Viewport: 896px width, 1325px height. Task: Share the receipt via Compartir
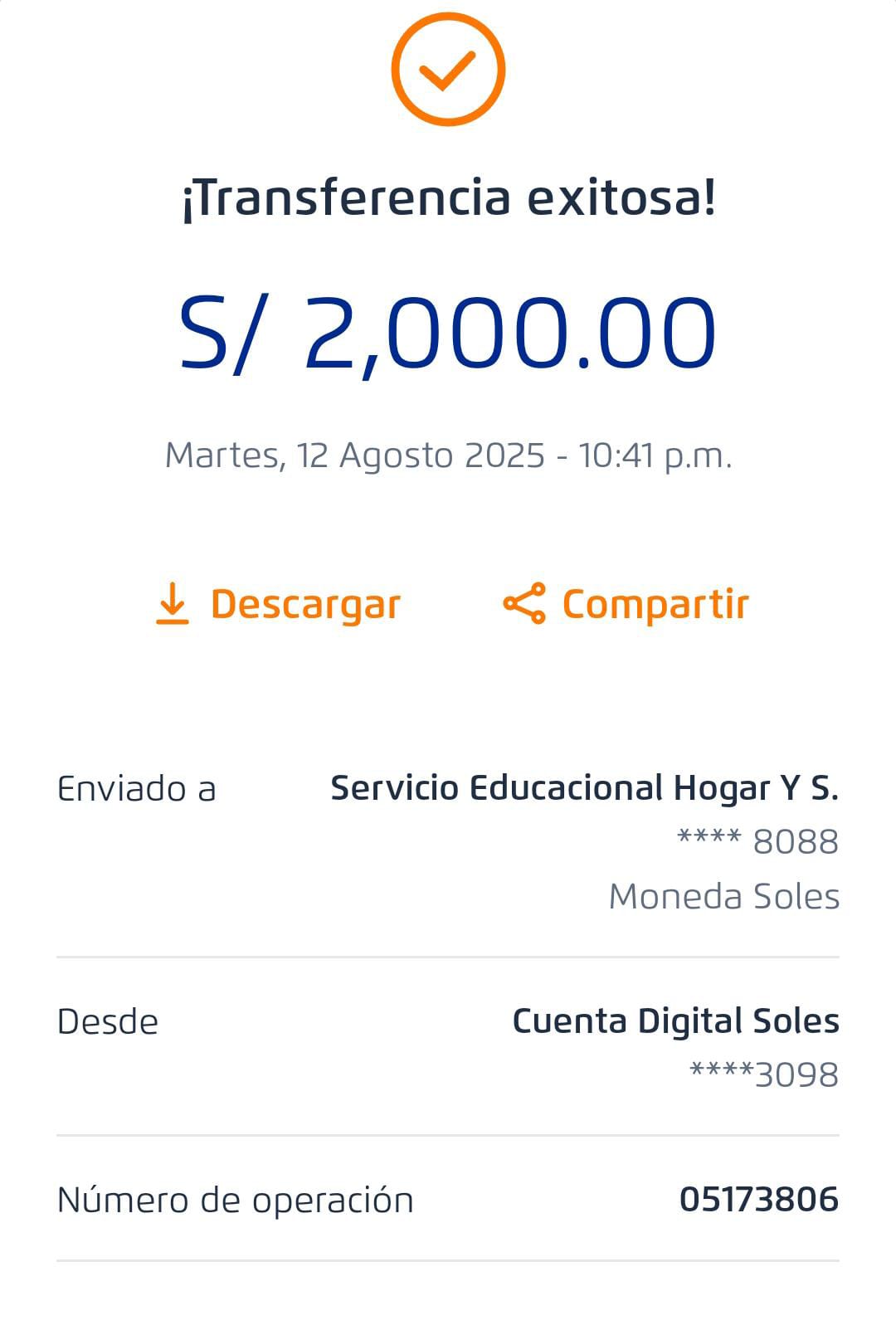pos(626,604)
